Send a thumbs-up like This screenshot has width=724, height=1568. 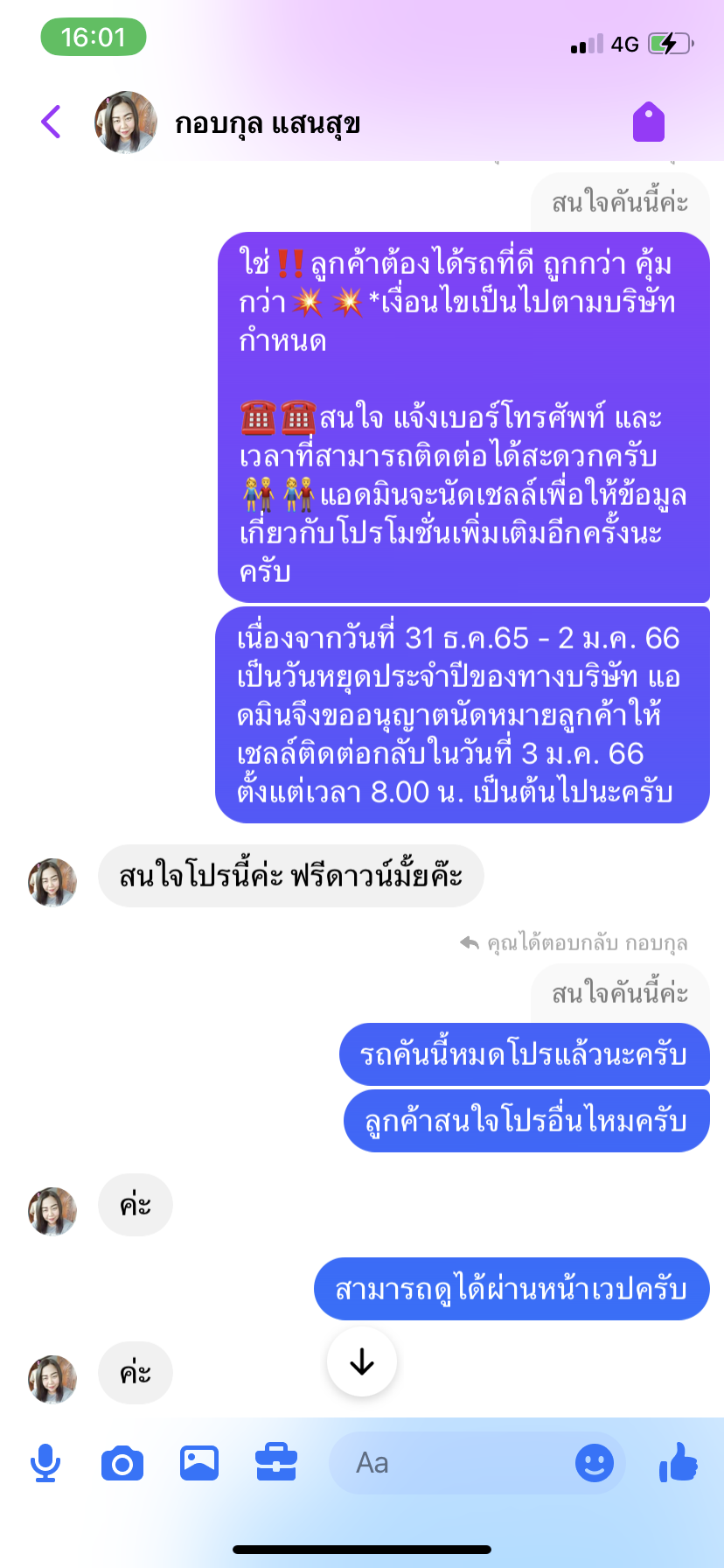679,1463
